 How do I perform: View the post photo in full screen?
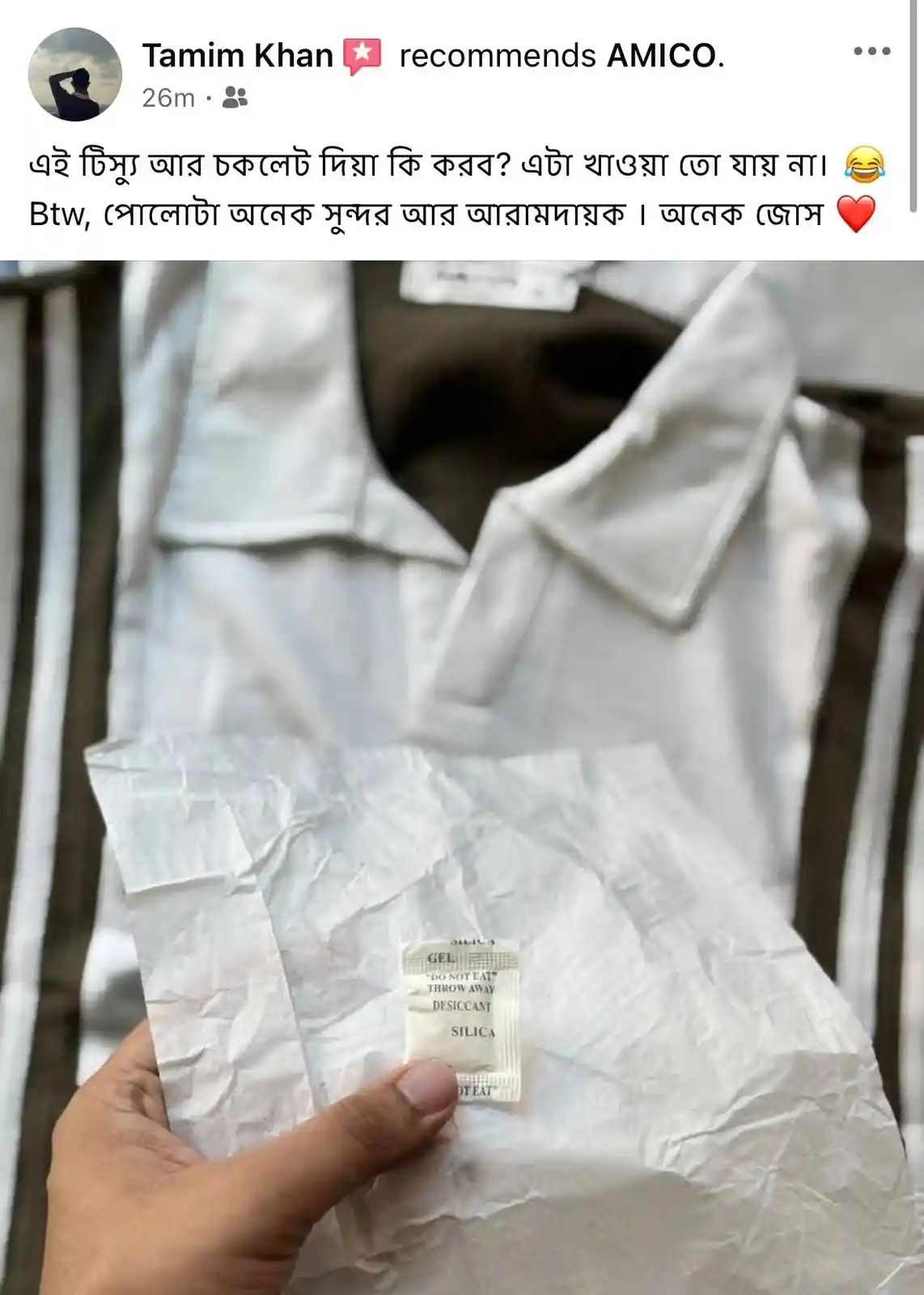coord(462,728)
